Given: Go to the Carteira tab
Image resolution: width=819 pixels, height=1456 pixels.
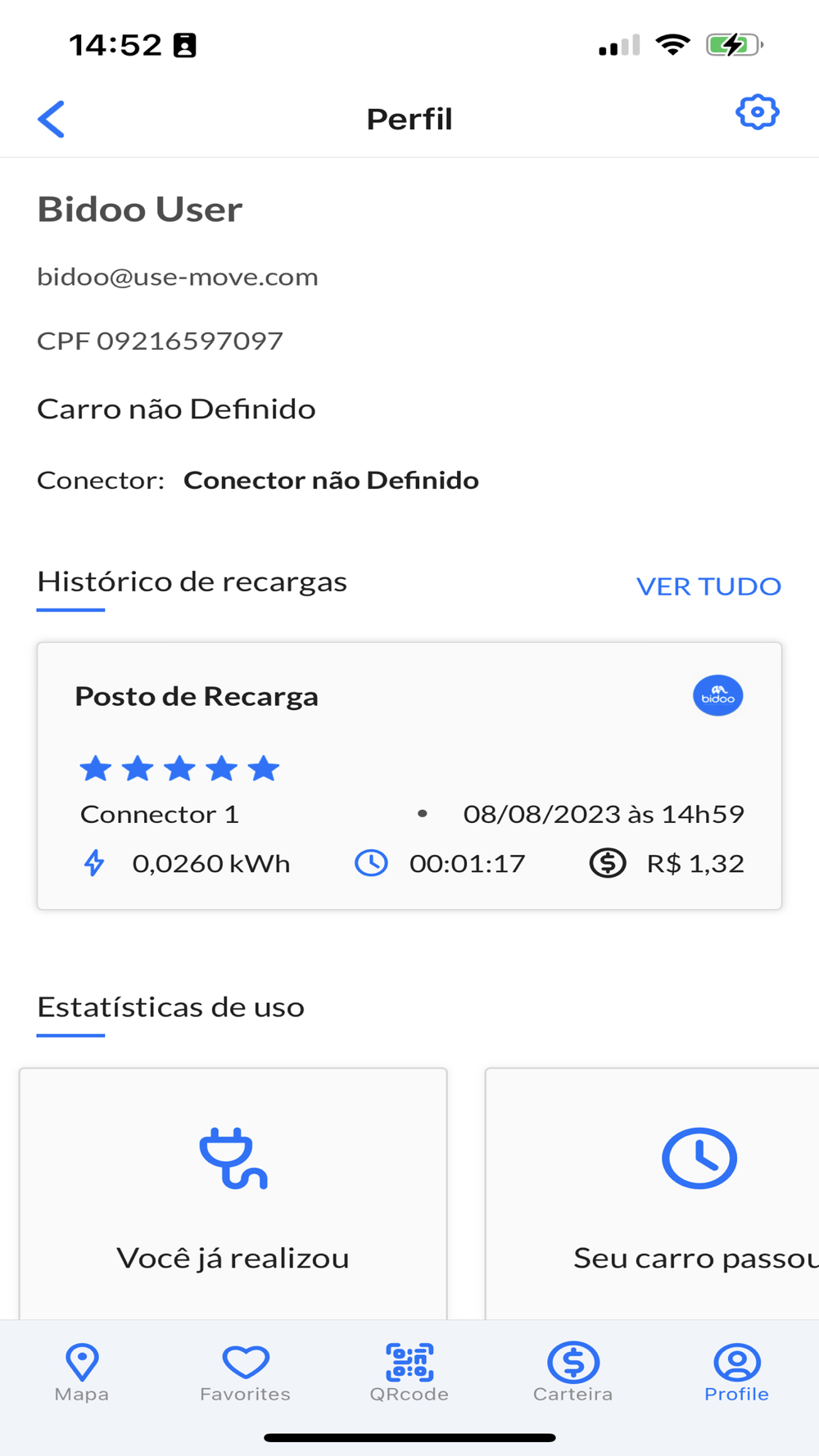Looking at the screenshot, I should [x=573, y=1373].
